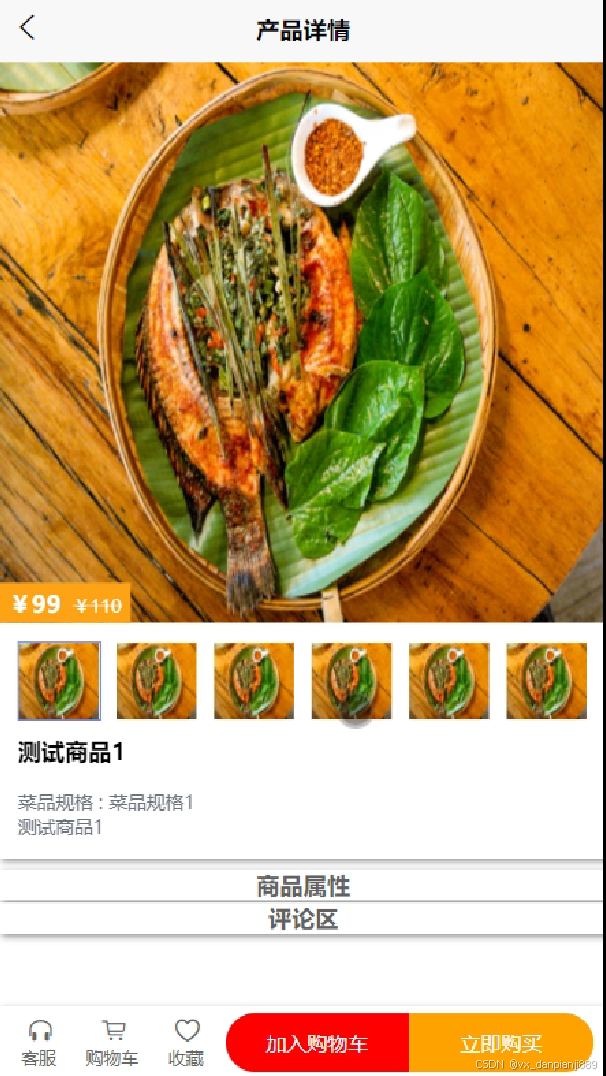View the main product photo
Image resolution: width=606 pixels, height=1076 pixels.
coord(303,342)
